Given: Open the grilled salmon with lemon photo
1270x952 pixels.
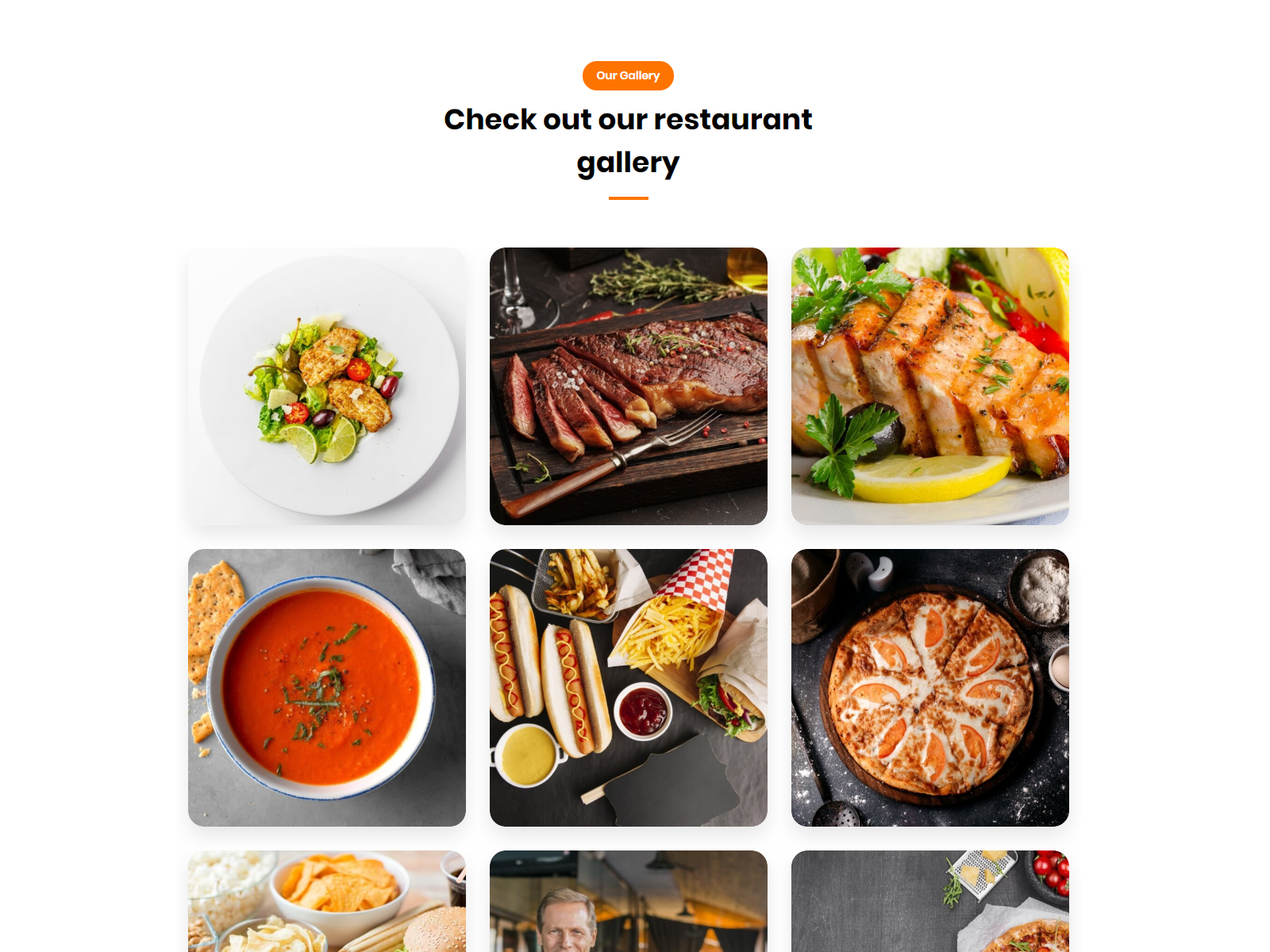Looking at the screenshot, I should (929, 386).
